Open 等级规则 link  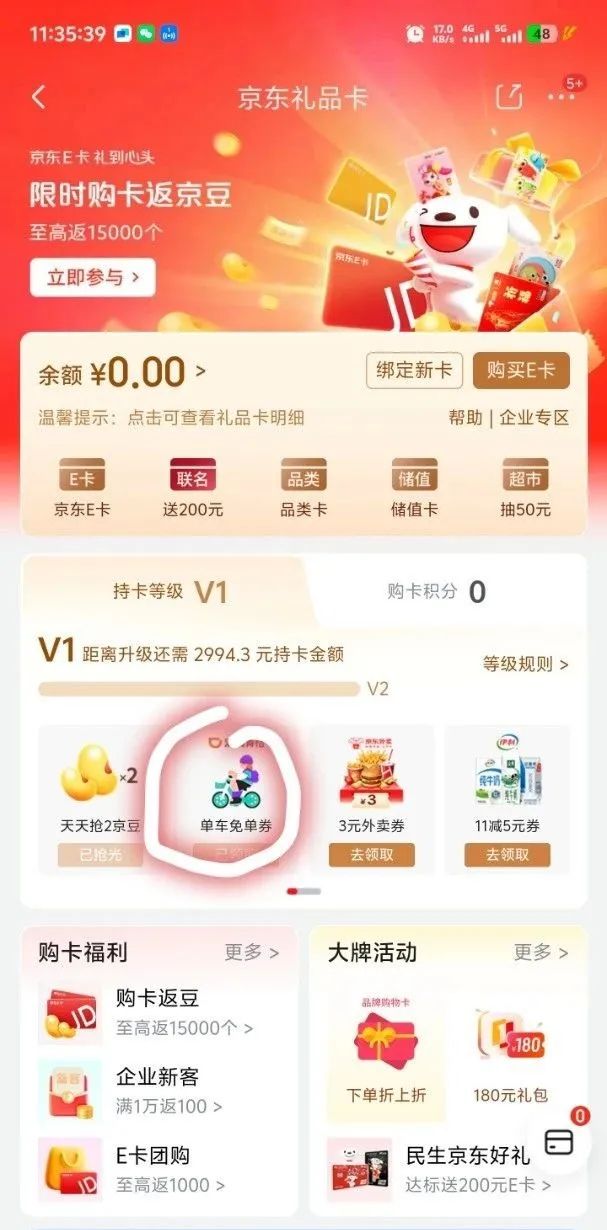[x=525, y=664]
